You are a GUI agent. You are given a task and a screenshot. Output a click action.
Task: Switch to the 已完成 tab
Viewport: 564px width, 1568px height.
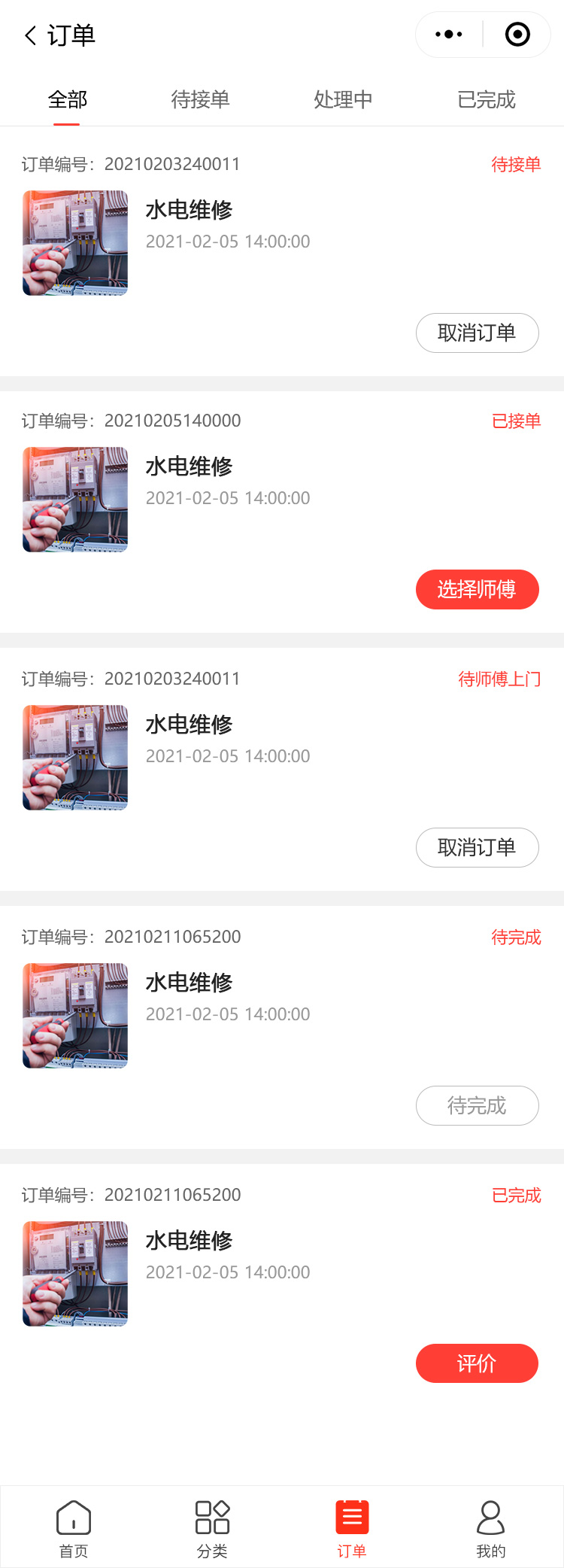tap(487, 99)
